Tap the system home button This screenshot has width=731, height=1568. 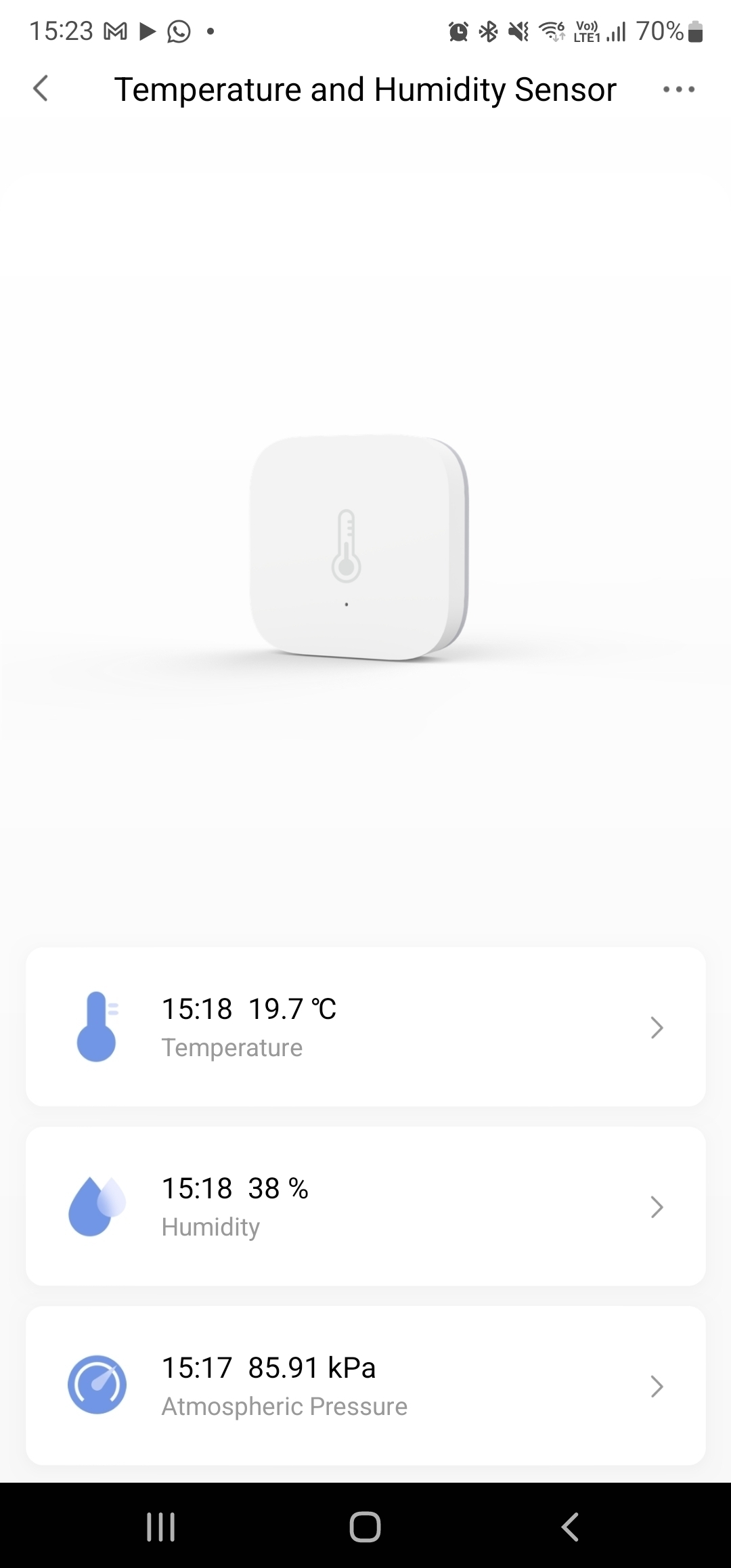(x=365, y=1527)
